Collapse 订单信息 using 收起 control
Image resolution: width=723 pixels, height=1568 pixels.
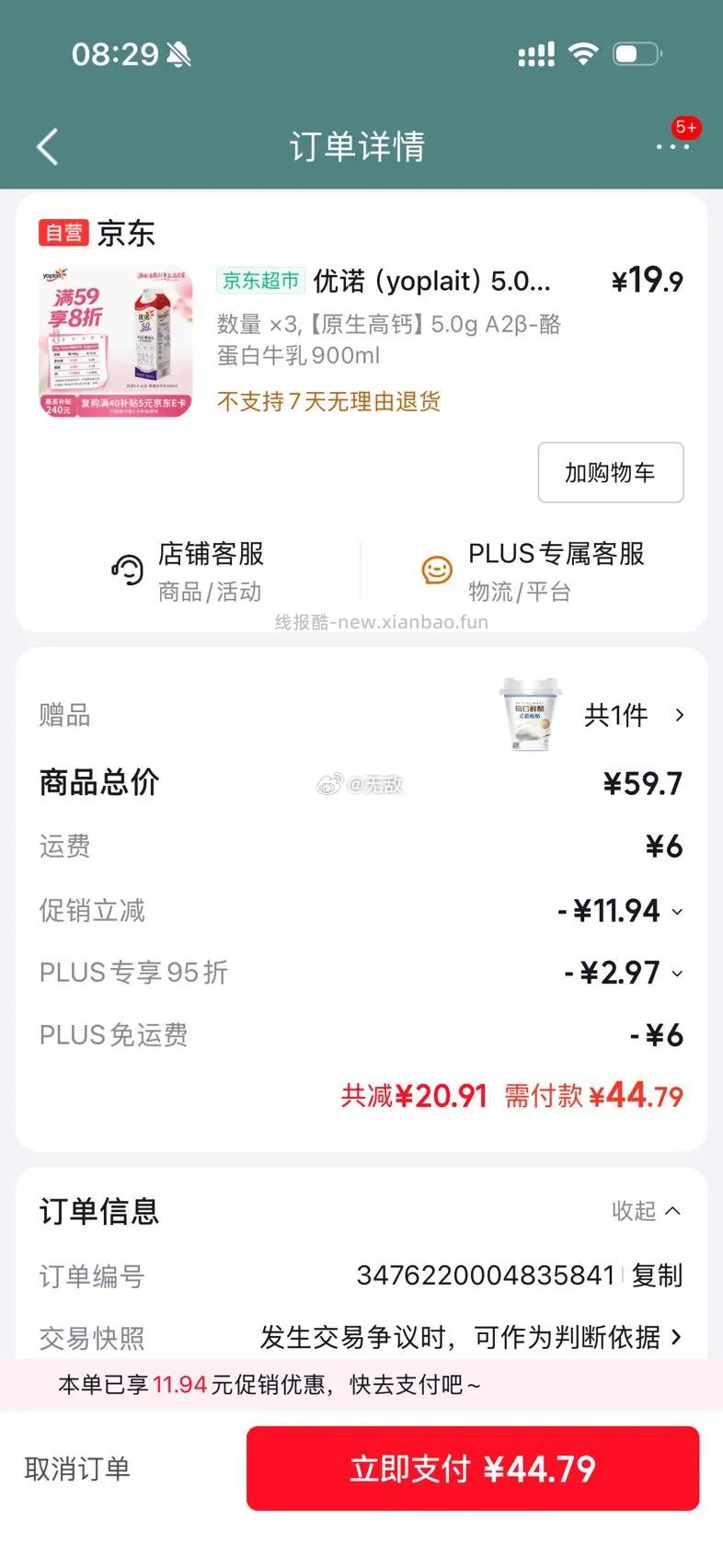tap(647, 1212)
